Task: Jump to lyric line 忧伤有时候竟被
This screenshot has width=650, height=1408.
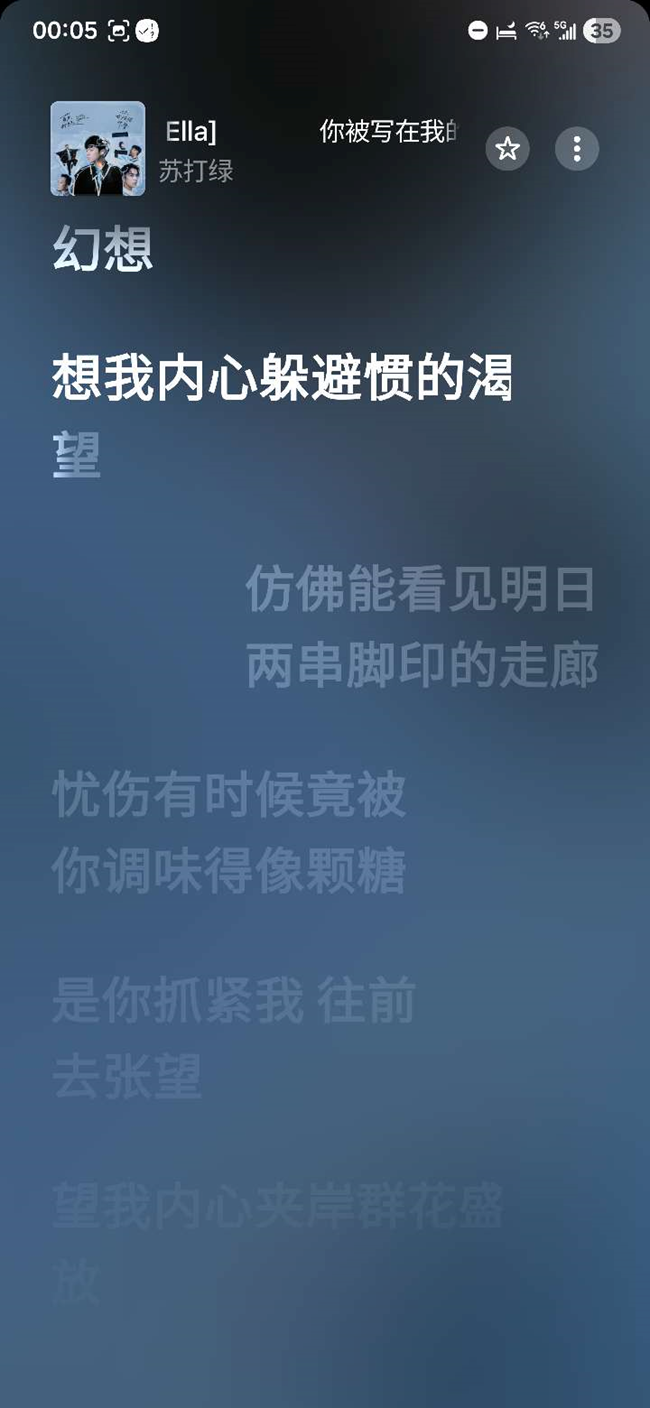Action: point(229,796)
